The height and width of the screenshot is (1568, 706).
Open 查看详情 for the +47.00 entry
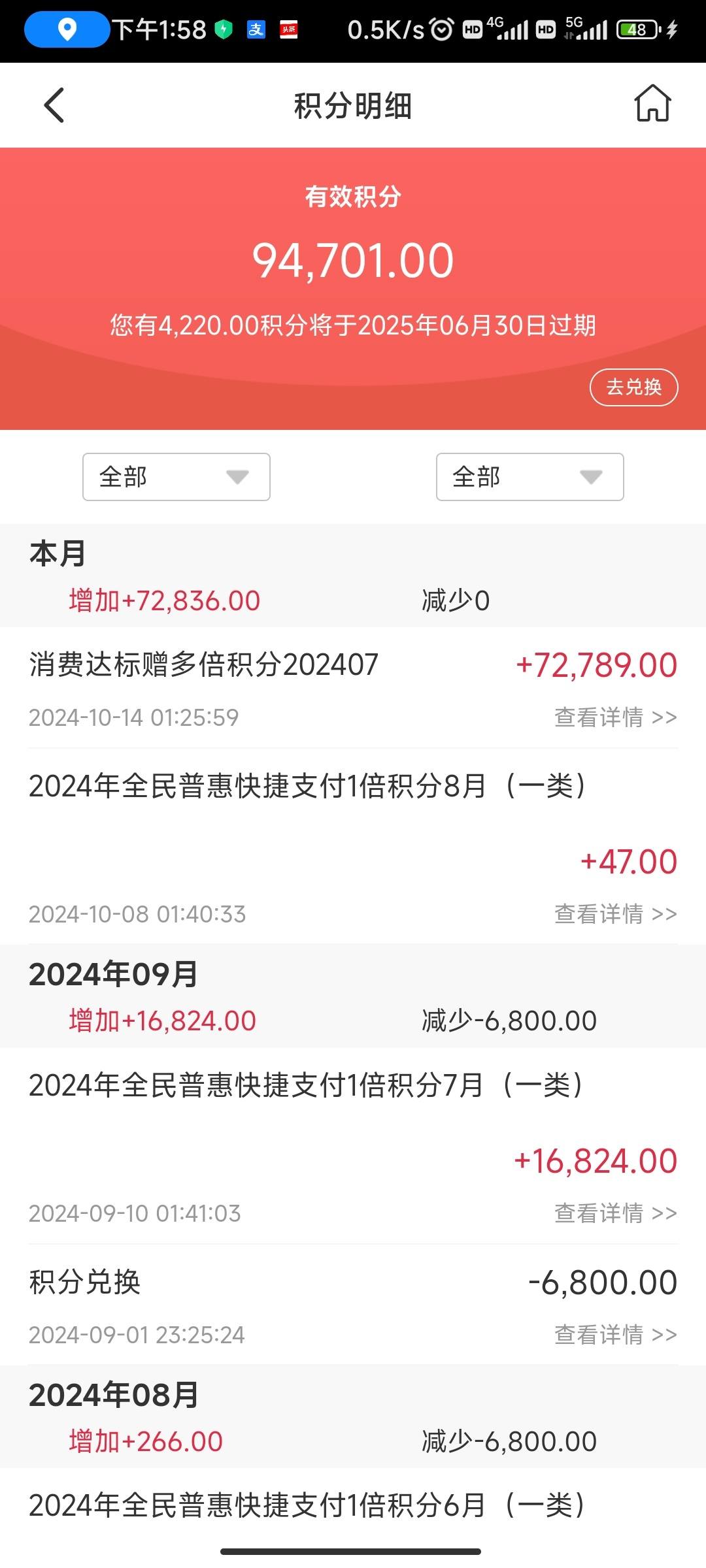click(x=615, y=914)
